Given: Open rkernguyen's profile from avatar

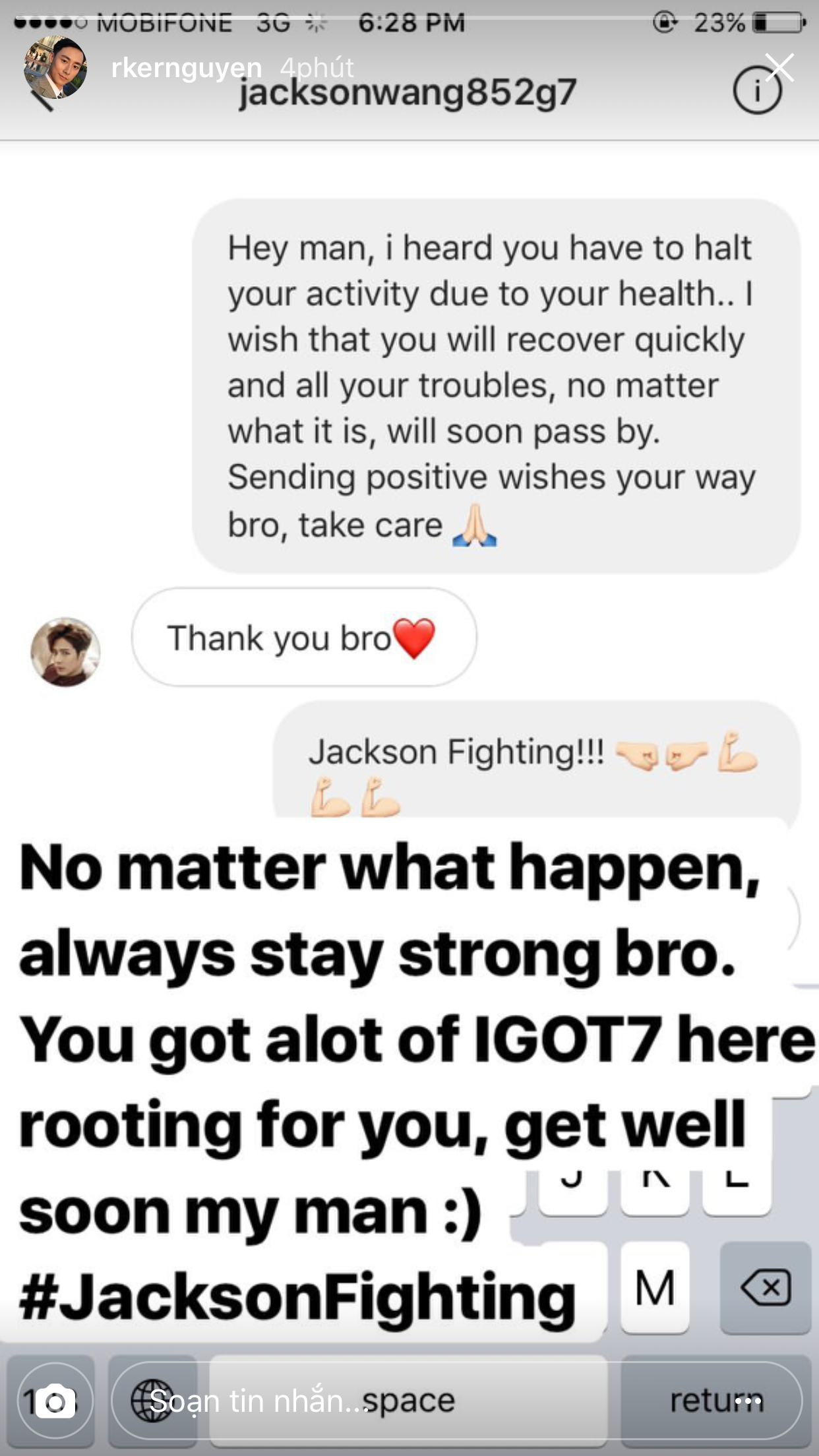Looking at the screenshot, I should (55, 69).
